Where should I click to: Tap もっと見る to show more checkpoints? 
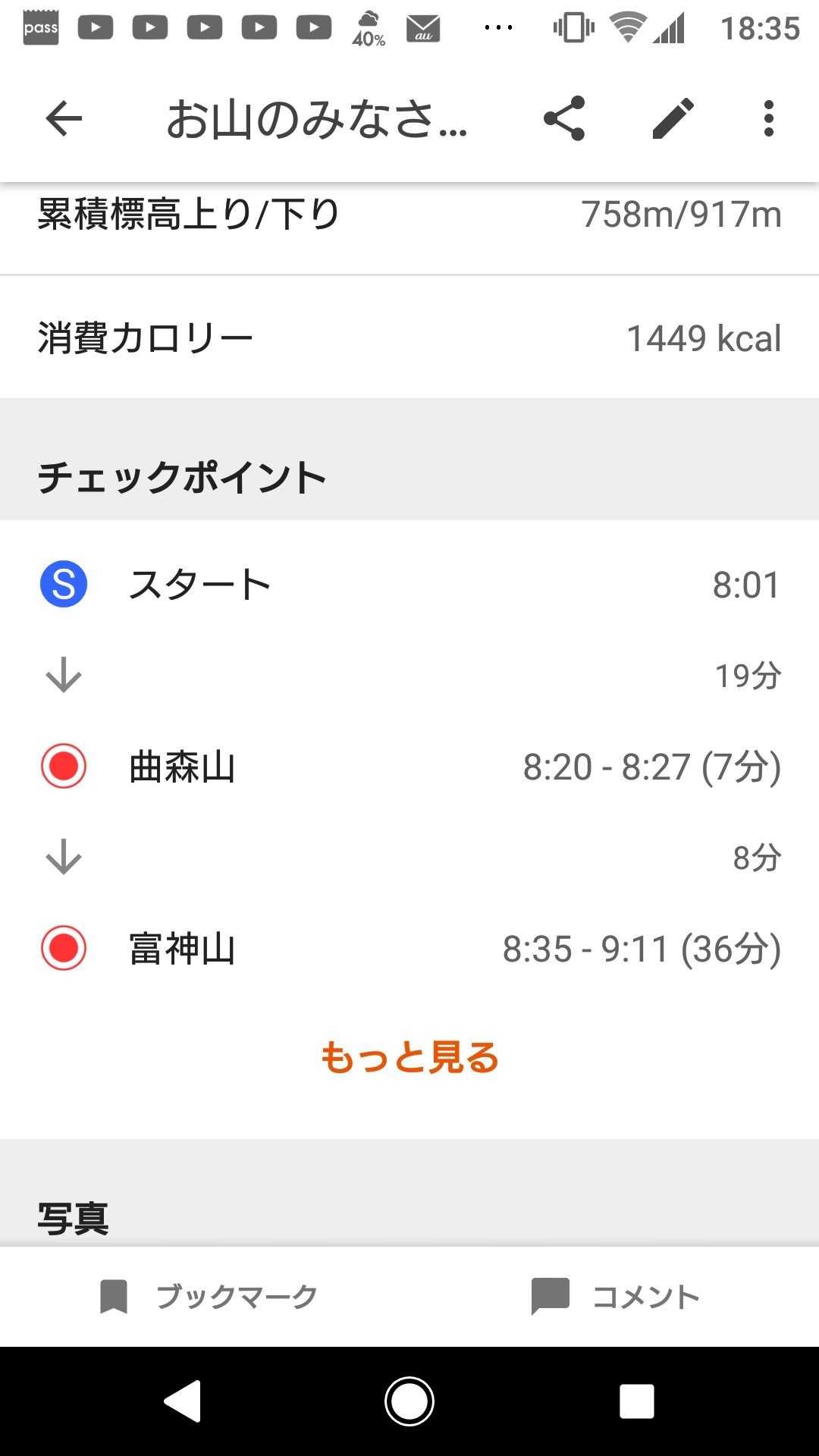(409, 1057)
